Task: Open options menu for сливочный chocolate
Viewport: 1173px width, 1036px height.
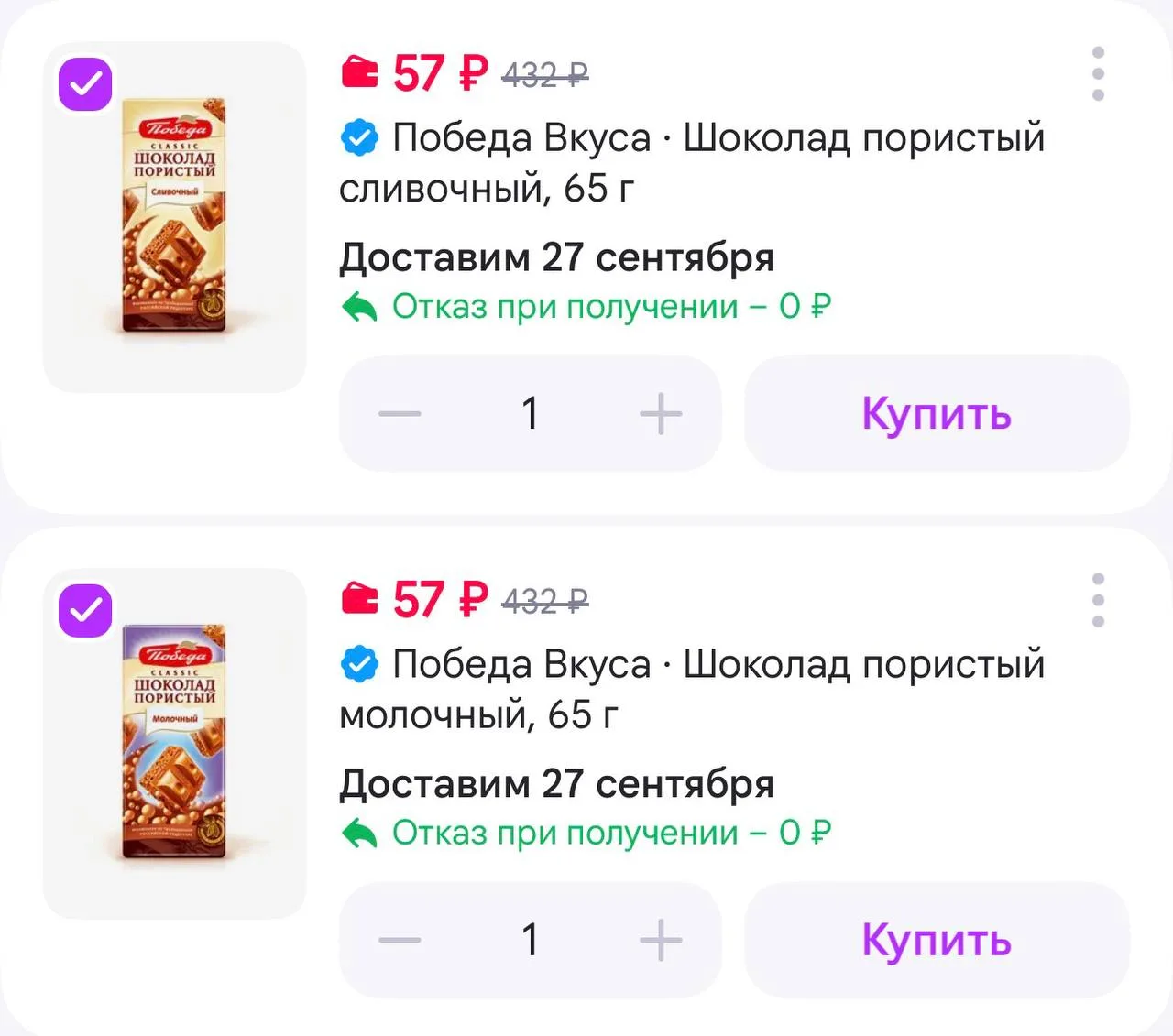Action: 1098,74
